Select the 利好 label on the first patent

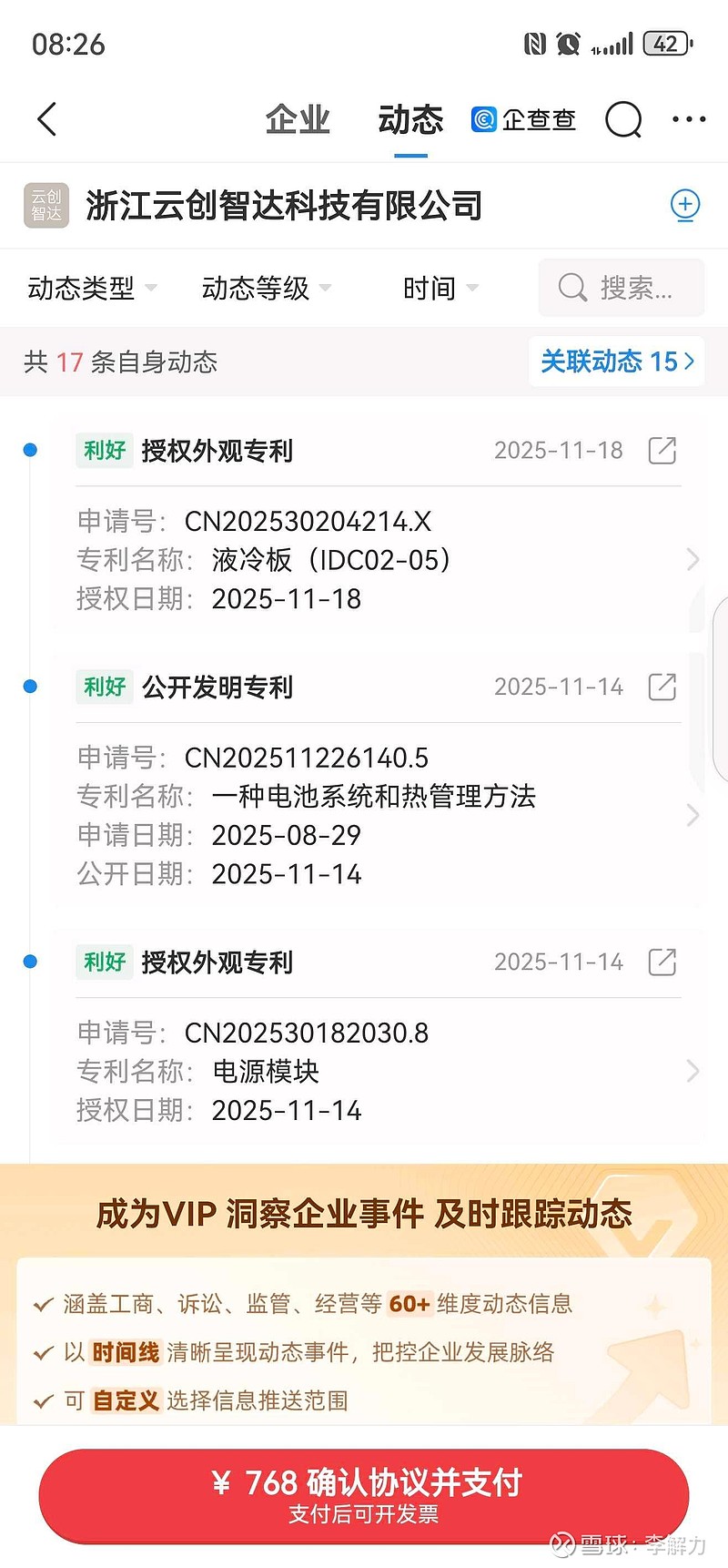104,450
